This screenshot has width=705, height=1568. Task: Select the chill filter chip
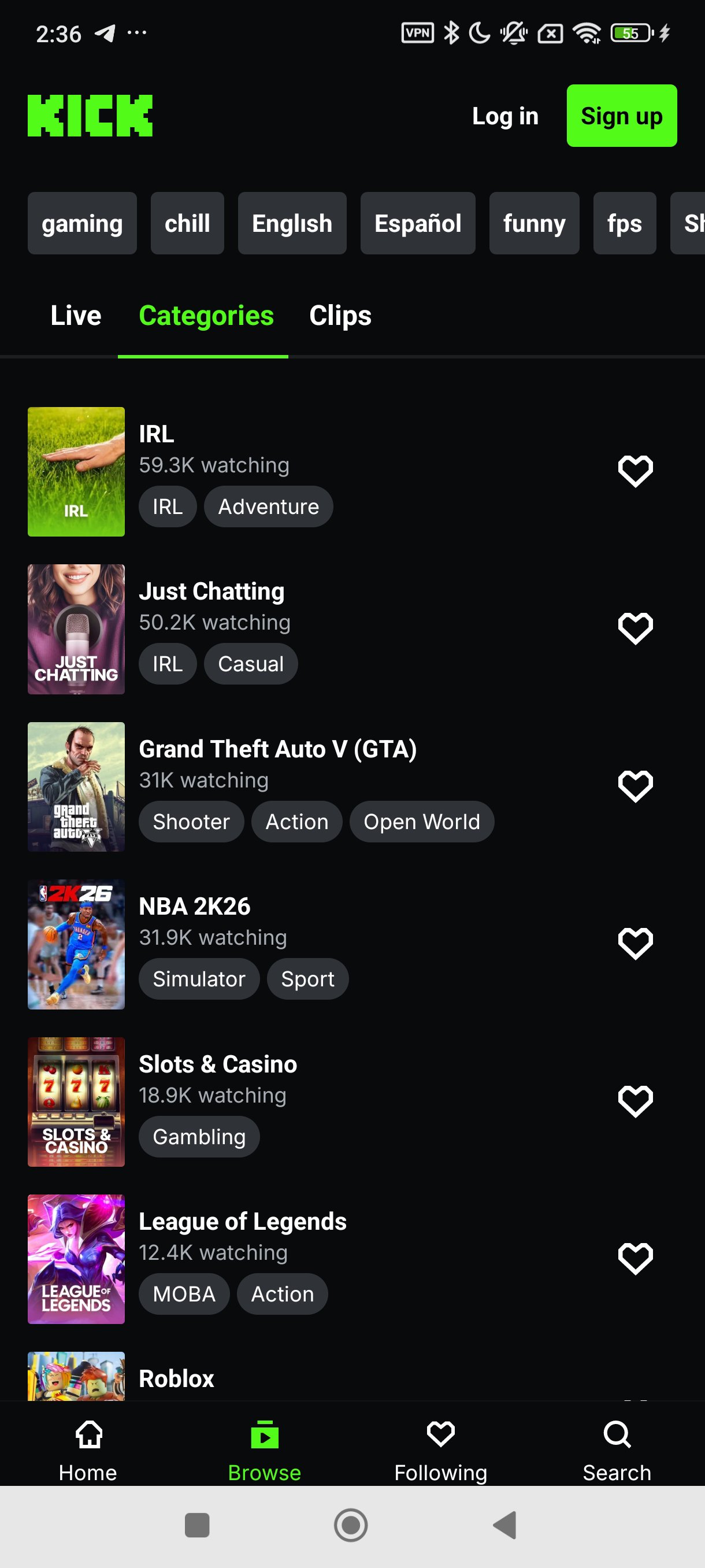click(187, 223)
